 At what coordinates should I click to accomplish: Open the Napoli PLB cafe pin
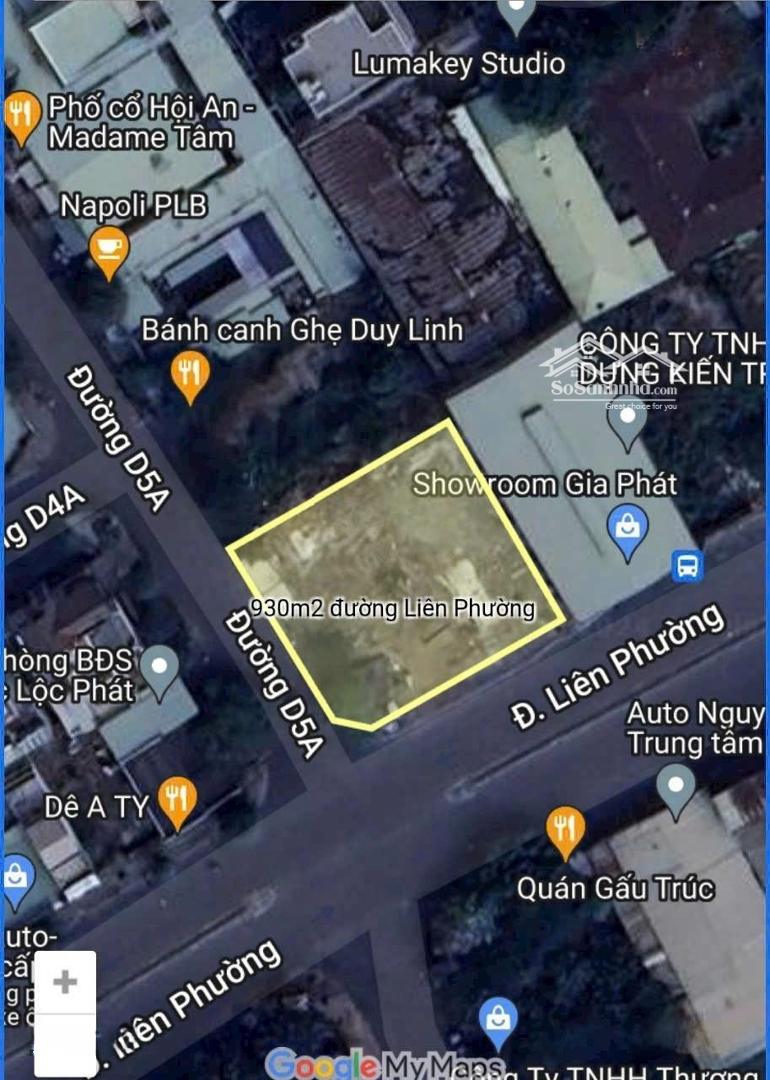point(108,249)
